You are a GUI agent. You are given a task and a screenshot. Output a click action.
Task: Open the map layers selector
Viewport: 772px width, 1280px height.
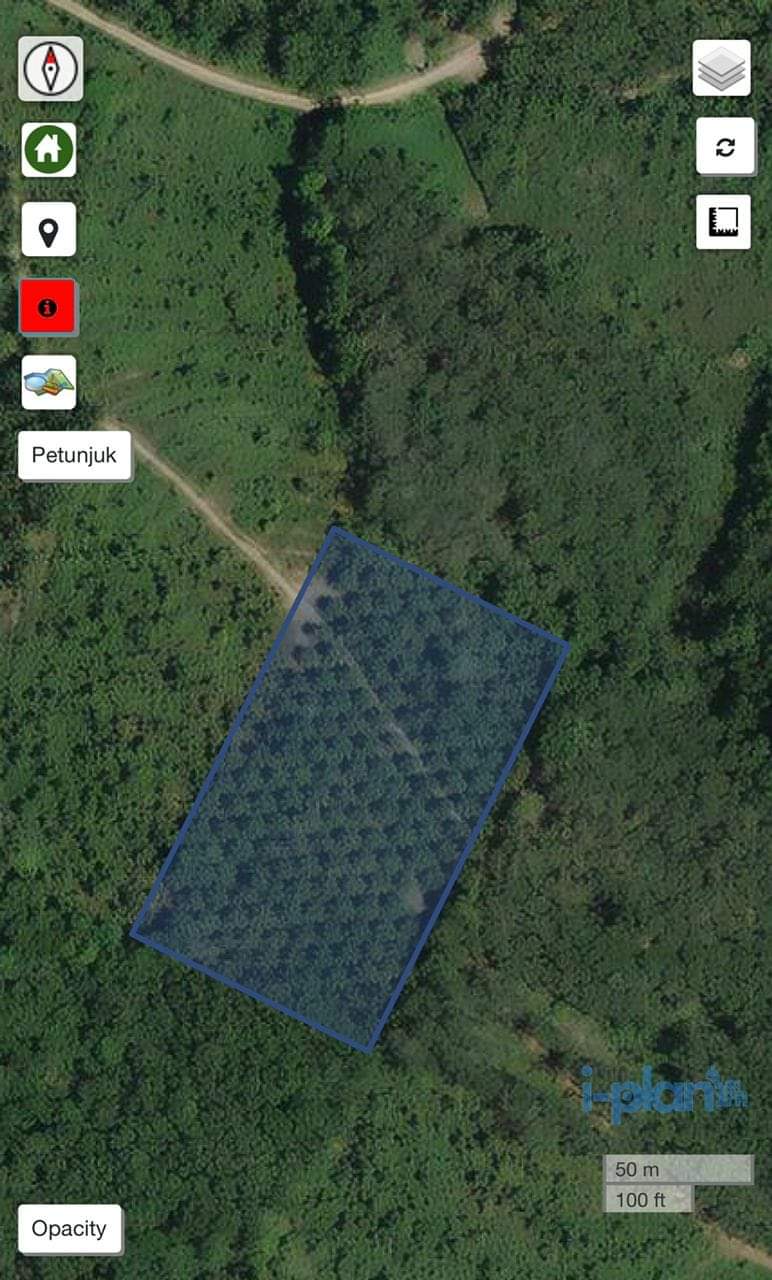point(721,69)
